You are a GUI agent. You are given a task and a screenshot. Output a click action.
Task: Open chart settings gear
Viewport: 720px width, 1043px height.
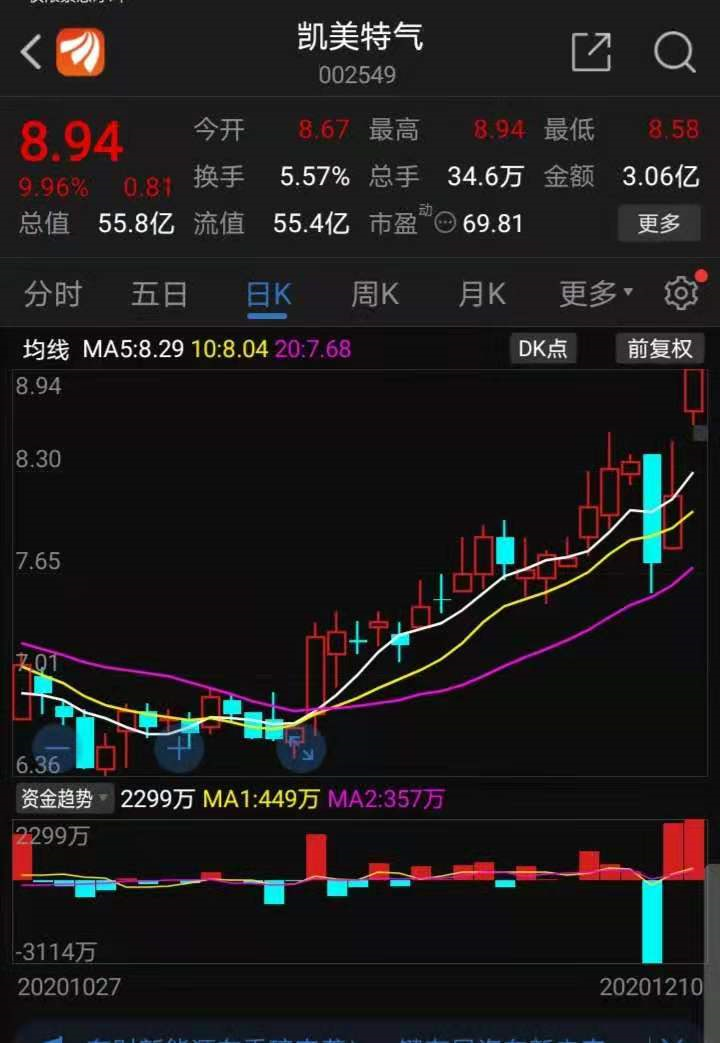(681, 294)
